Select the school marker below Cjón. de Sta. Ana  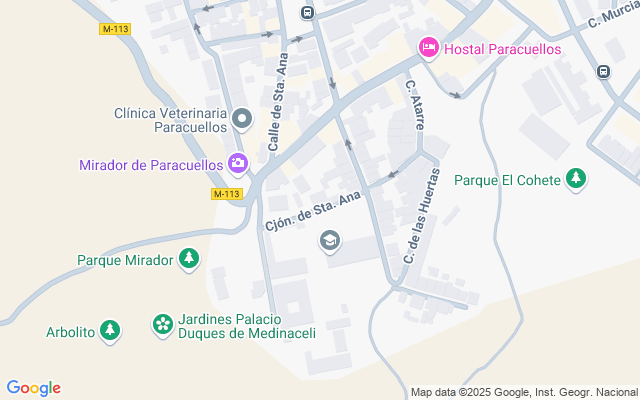pyautogui.click(x=329, y=240)
